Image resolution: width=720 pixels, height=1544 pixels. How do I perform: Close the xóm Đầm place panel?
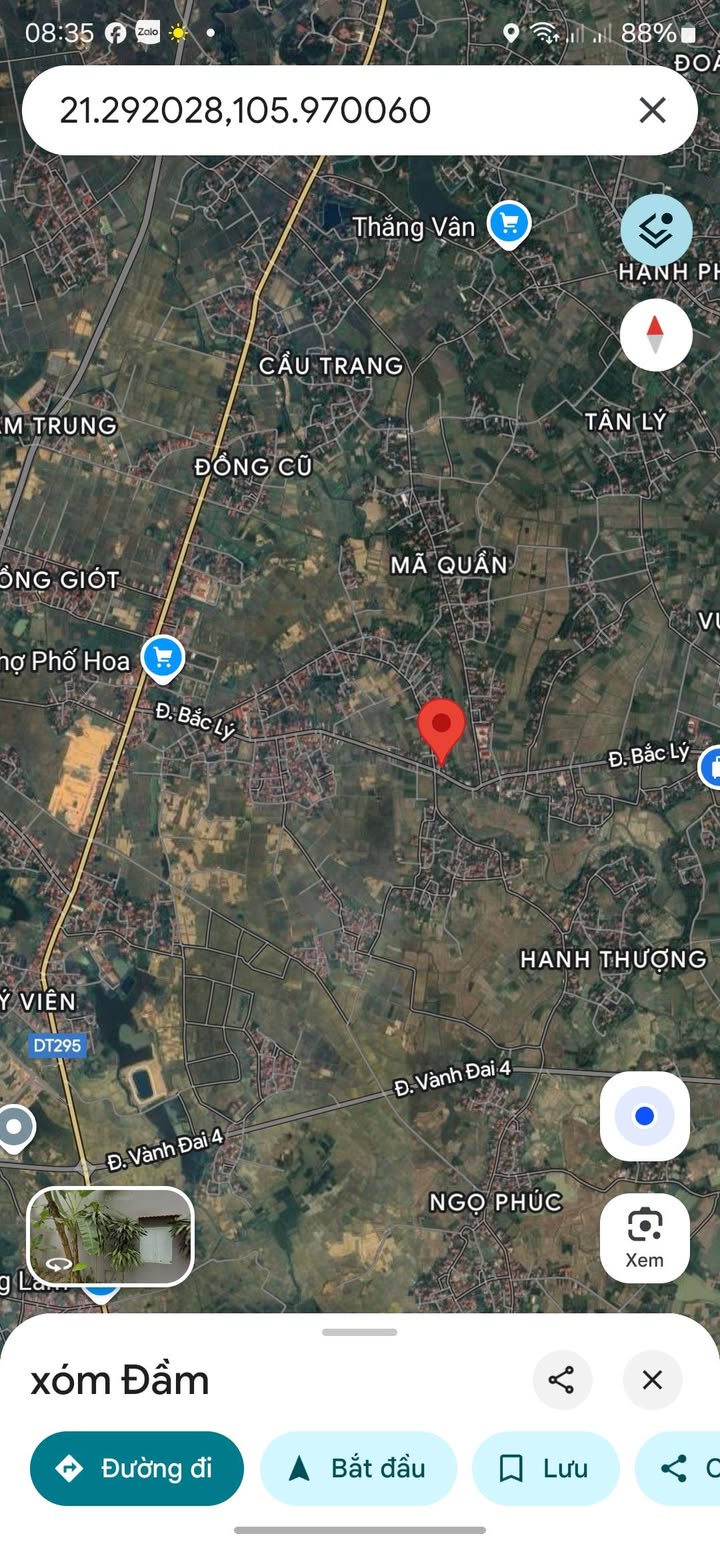click(652, 1380)
